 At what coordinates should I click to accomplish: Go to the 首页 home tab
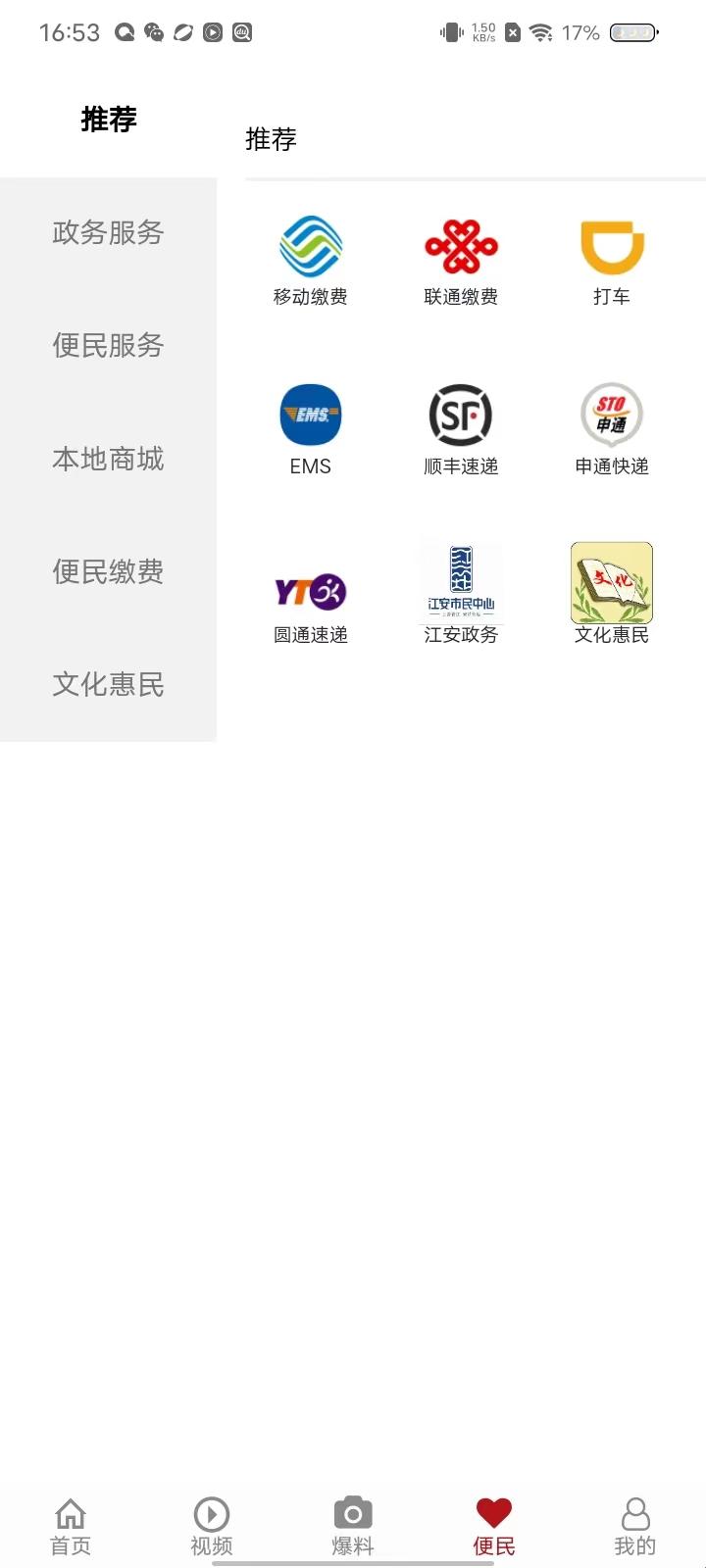coord(71,1527)
